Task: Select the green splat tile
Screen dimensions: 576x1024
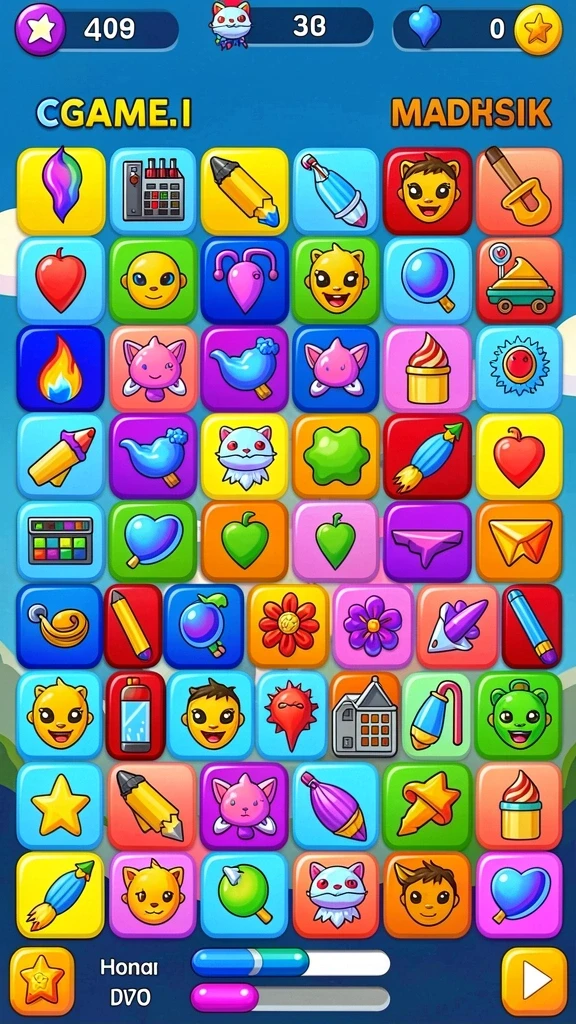Action: pos(336,455)
